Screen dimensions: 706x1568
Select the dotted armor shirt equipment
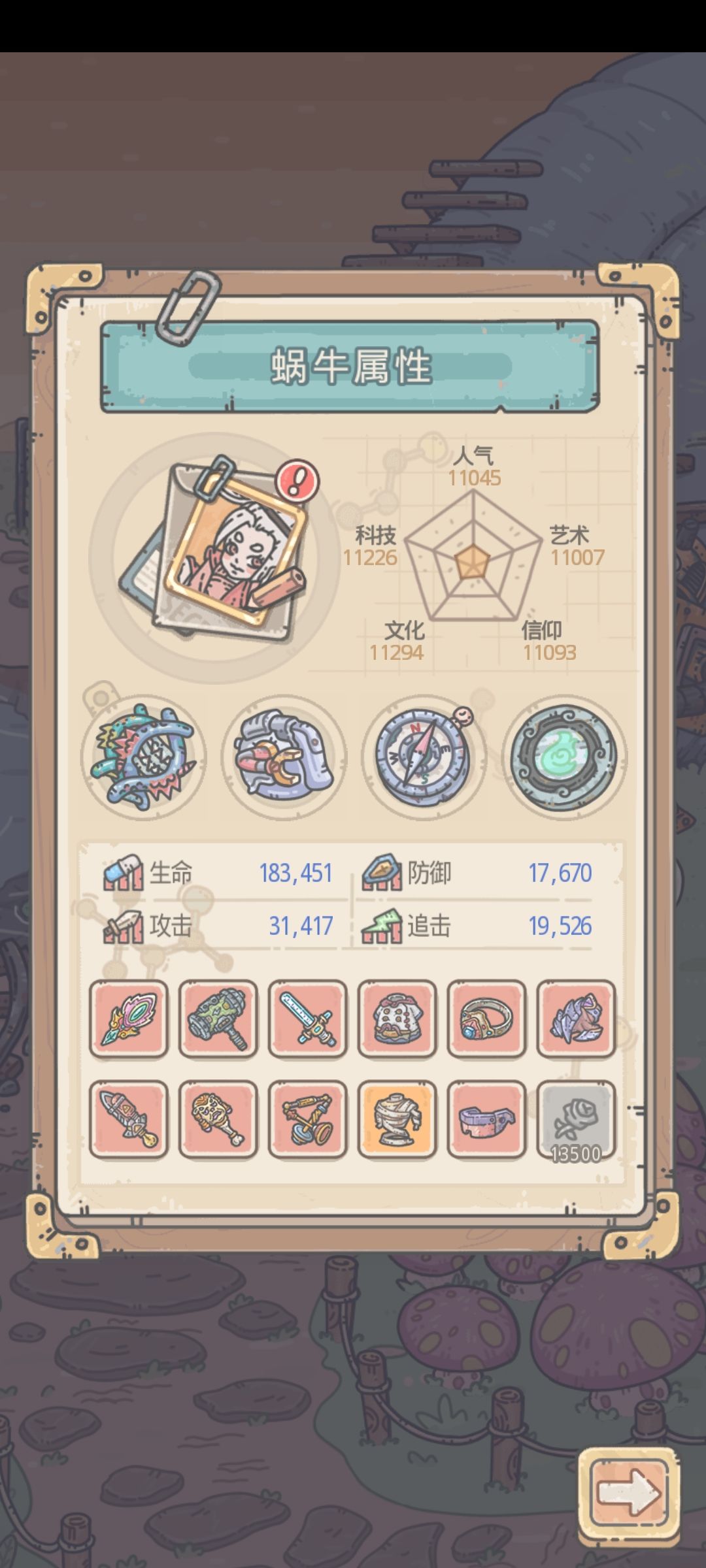(397, 1019)
